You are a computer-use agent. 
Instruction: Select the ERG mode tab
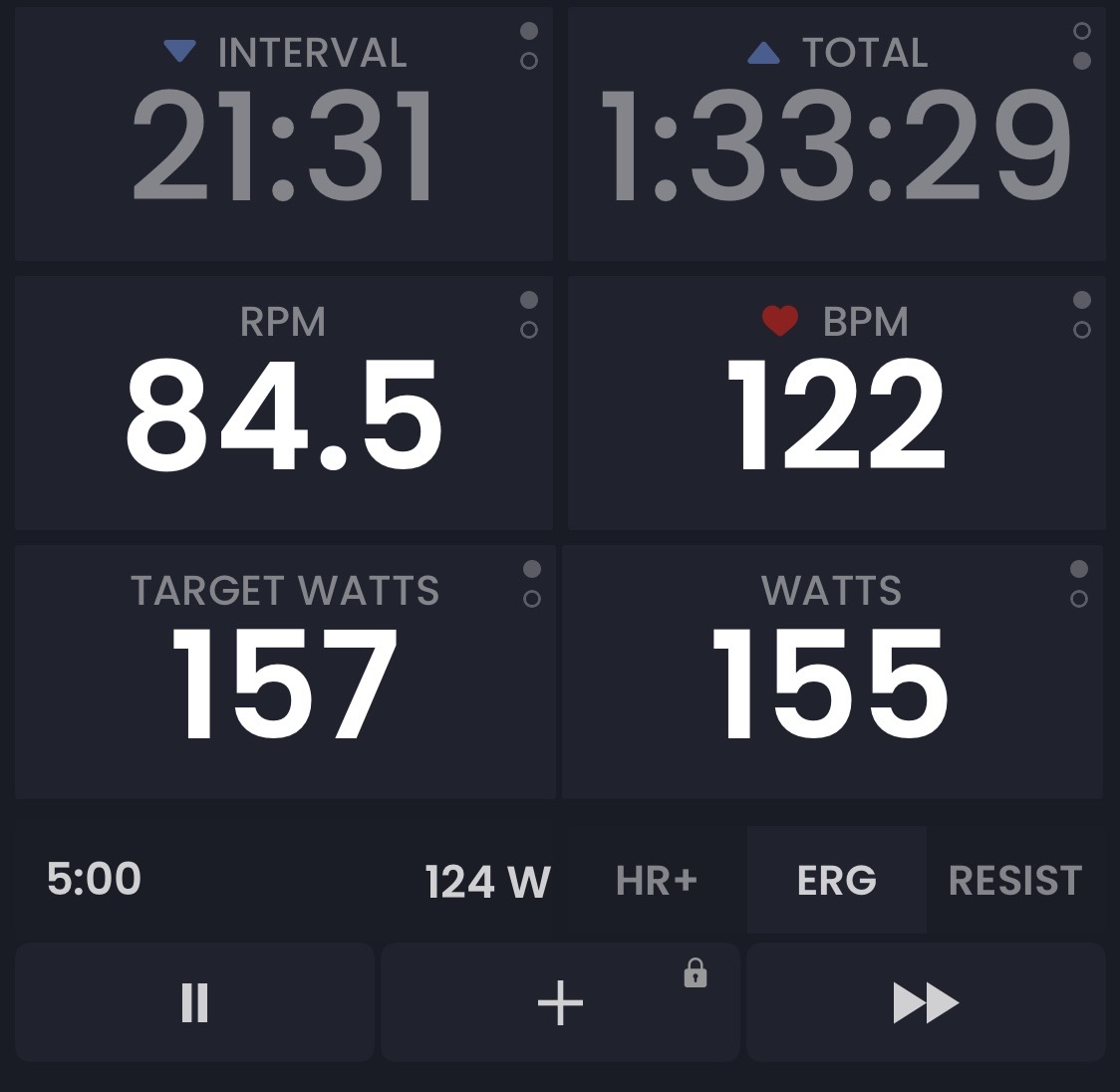point(837,881)
